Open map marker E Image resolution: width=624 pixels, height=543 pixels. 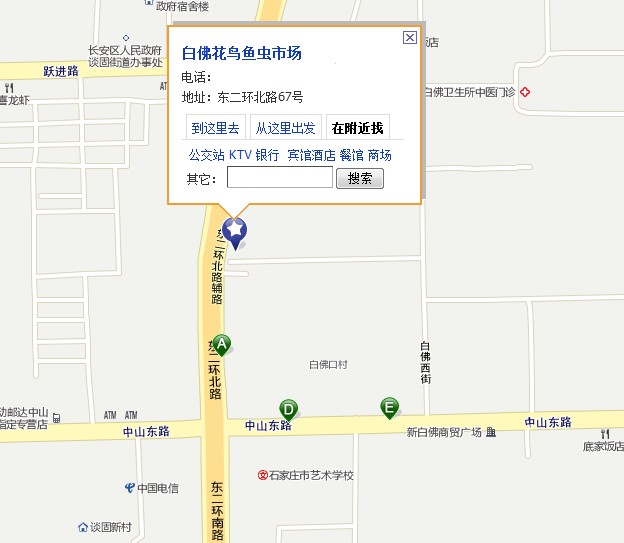[x=390, y=407]
